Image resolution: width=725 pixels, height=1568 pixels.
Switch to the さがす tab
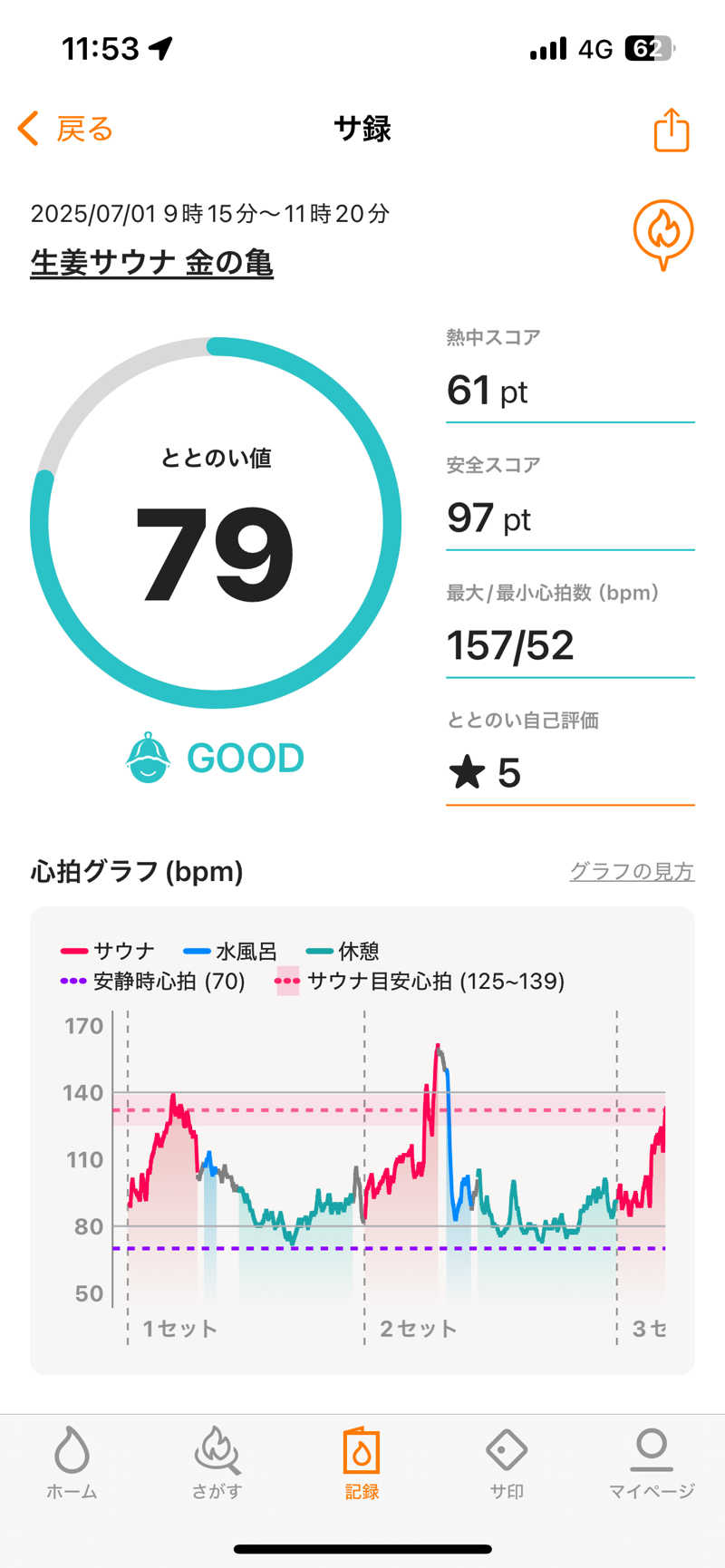217,1461
